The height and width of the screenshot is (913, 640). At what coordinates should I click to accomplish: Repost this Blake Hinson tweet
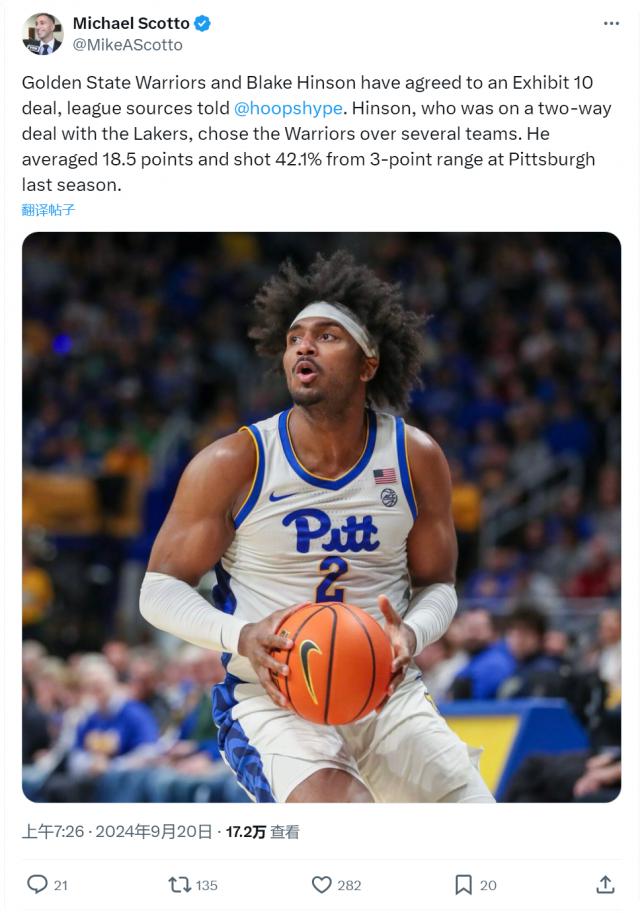[x=181, y=884]
